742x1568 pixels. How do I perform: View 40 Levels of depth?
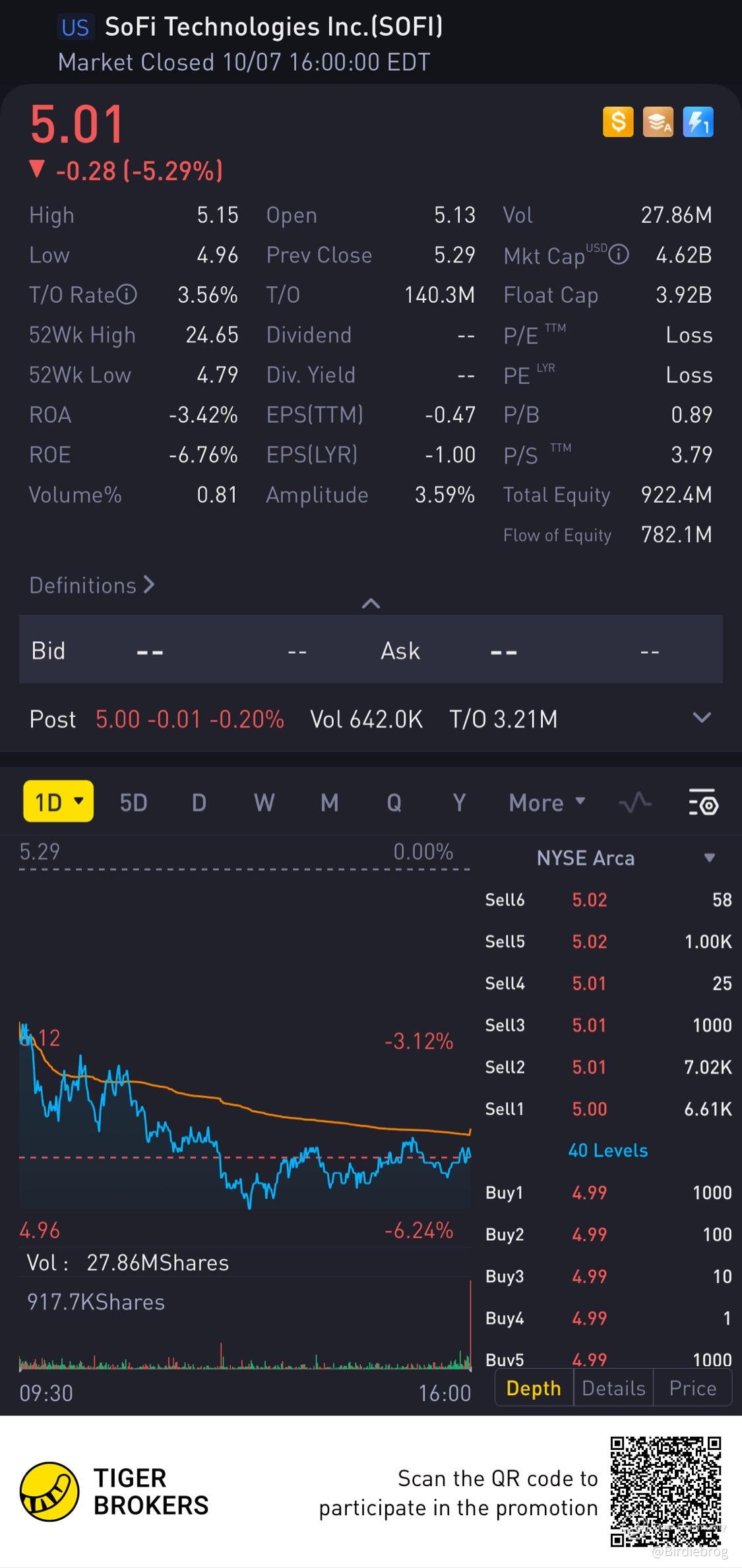[x=607, y=1150]
